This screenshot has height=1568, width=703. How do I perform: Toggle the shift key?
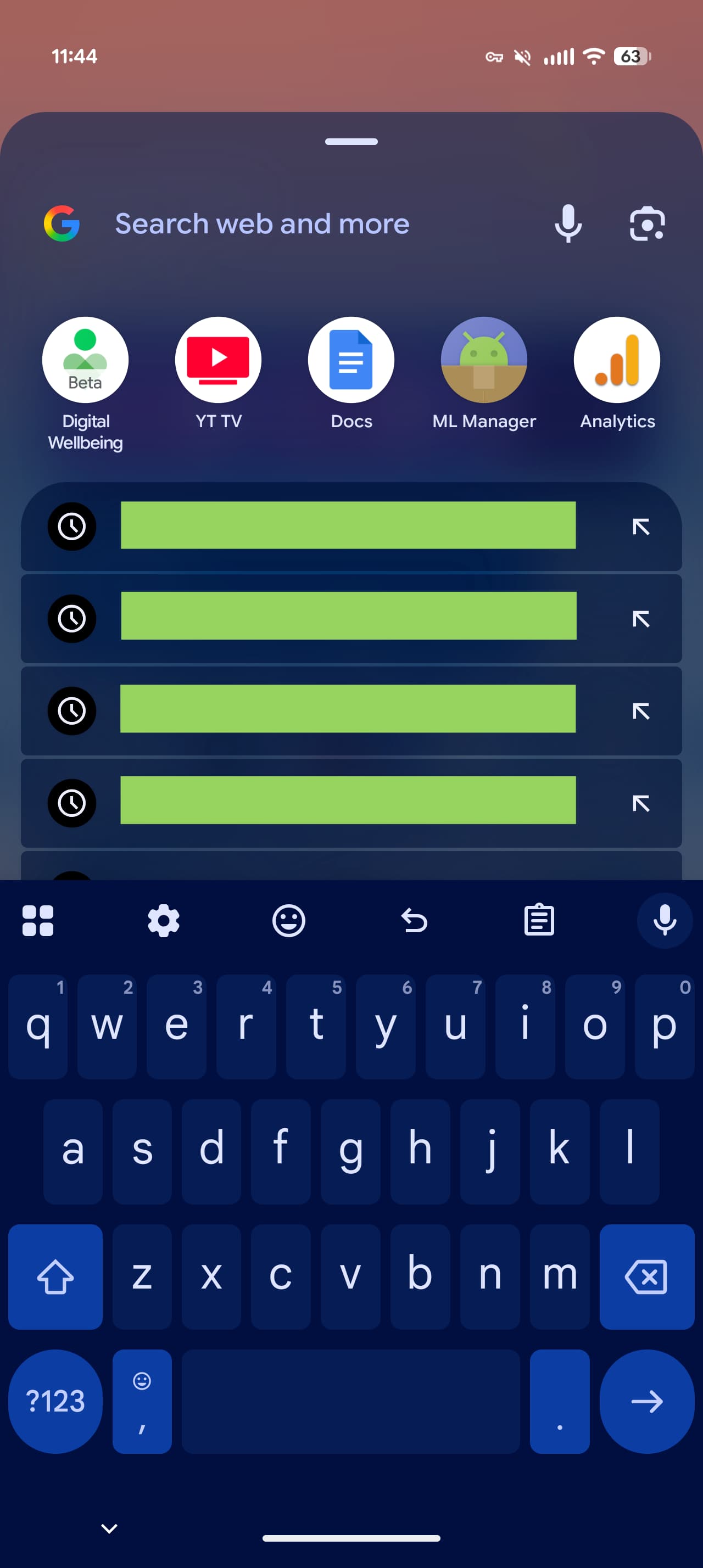[x=55, y=1276]
